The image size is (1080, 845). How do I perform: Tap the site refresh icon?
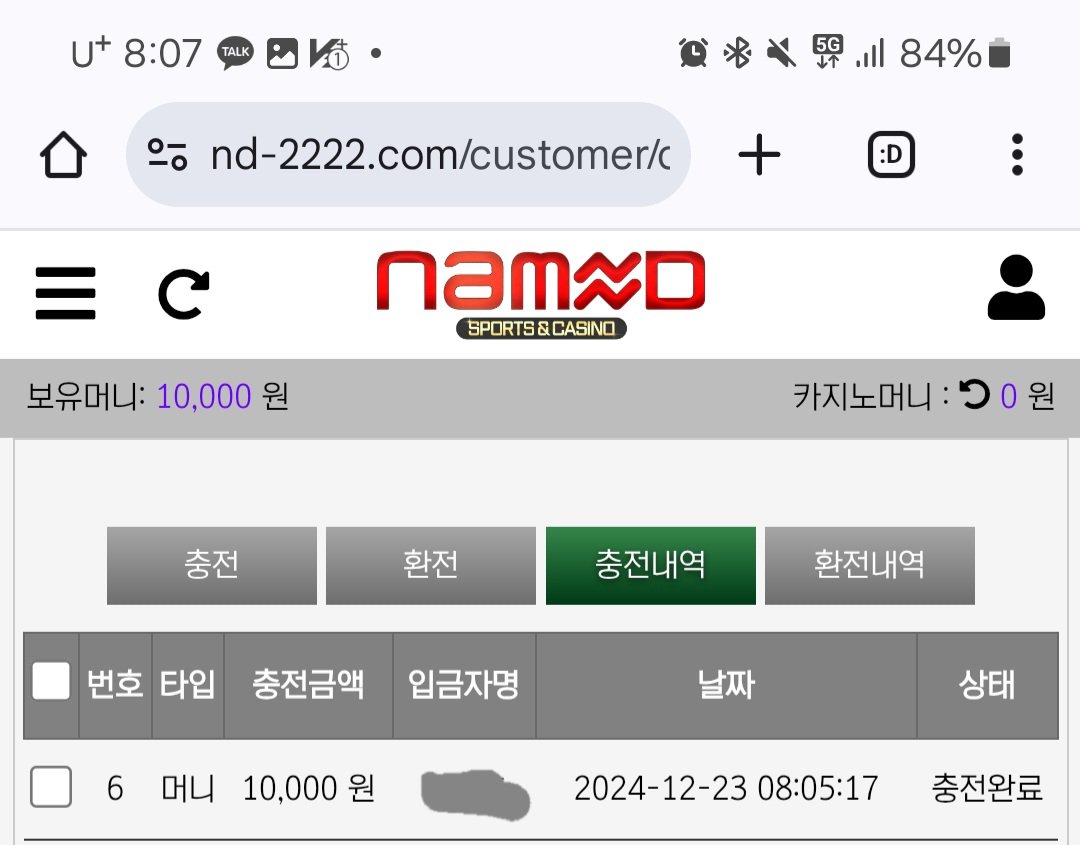[x=184, y=294]
